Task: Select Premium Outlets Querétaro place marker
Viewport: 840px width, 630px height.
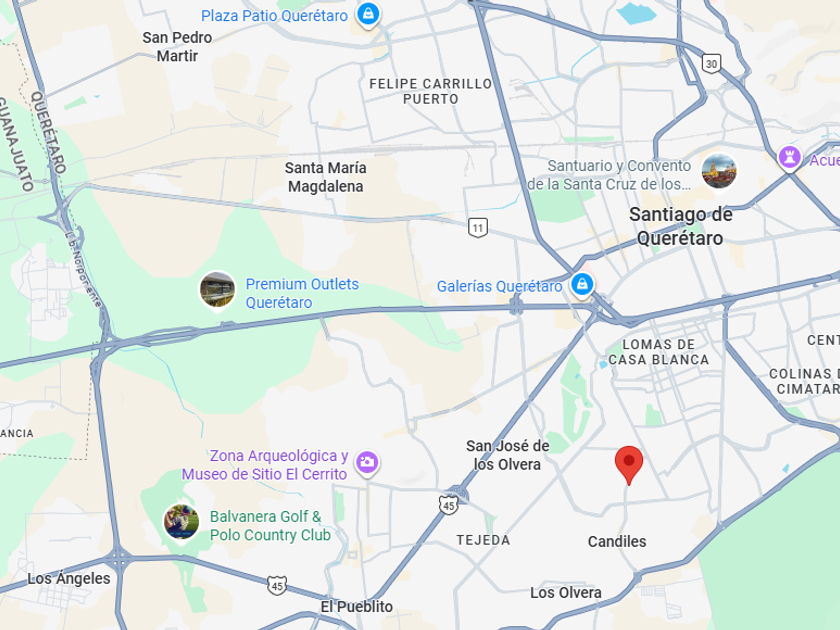Action: point(217,291)
